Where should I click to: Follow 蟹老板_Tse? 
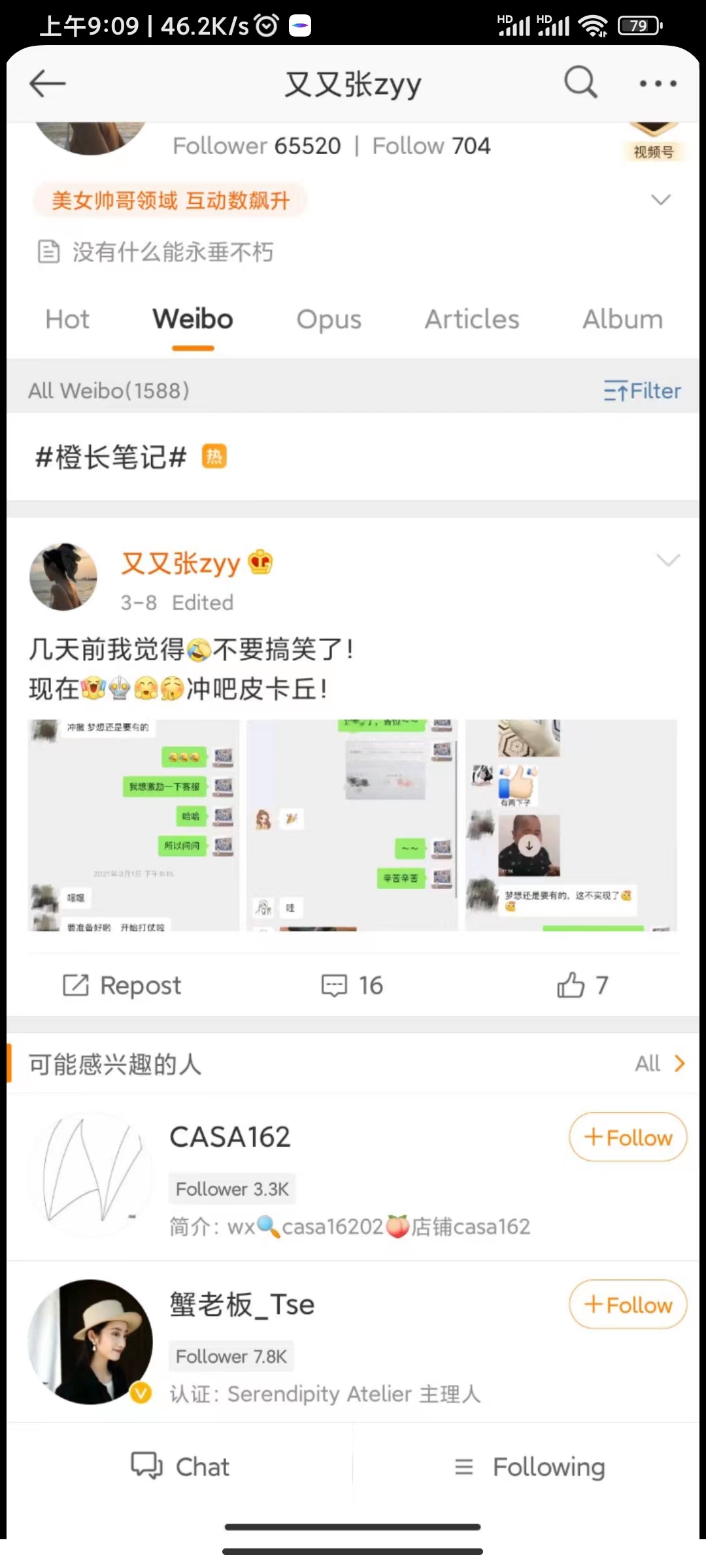(628, 1305)
